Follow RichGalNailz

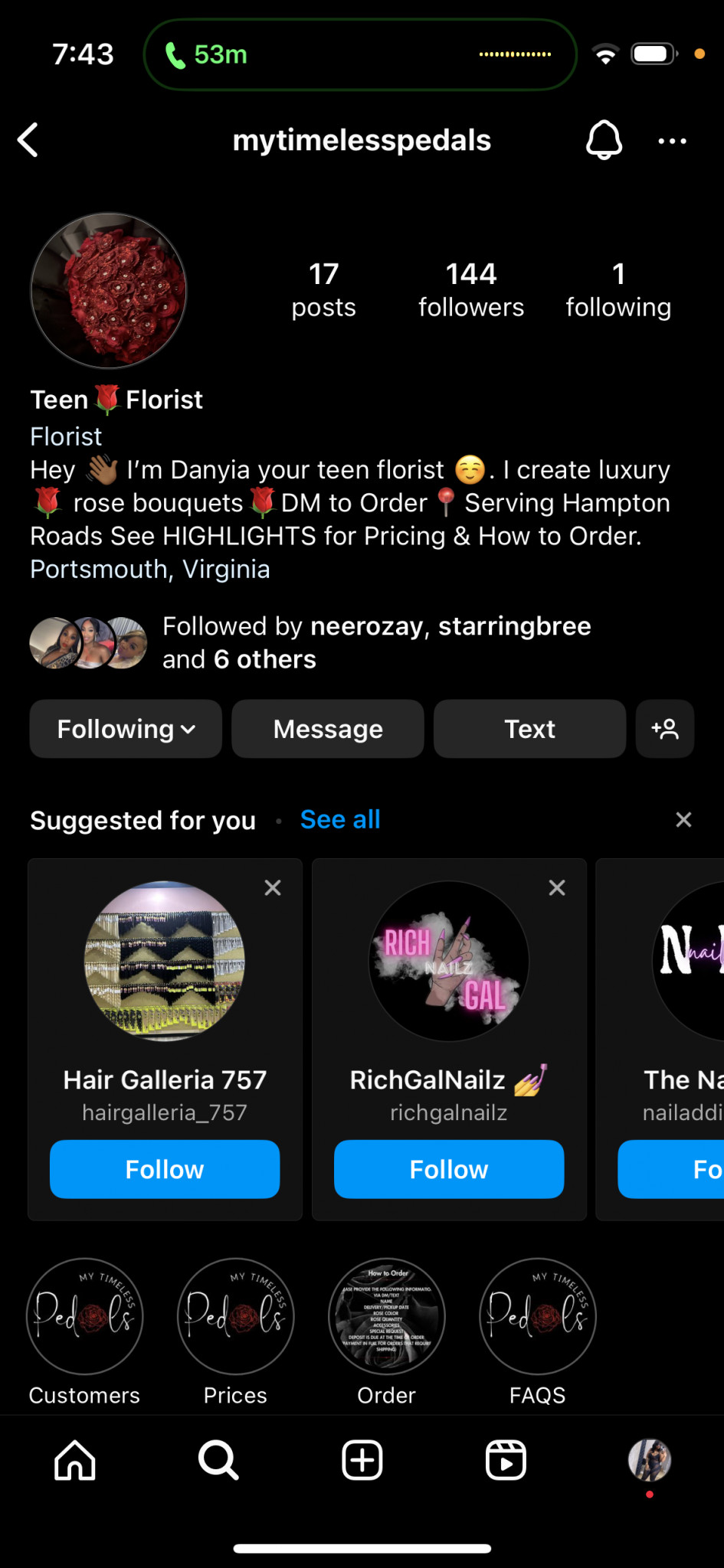tap(449, 1169)
